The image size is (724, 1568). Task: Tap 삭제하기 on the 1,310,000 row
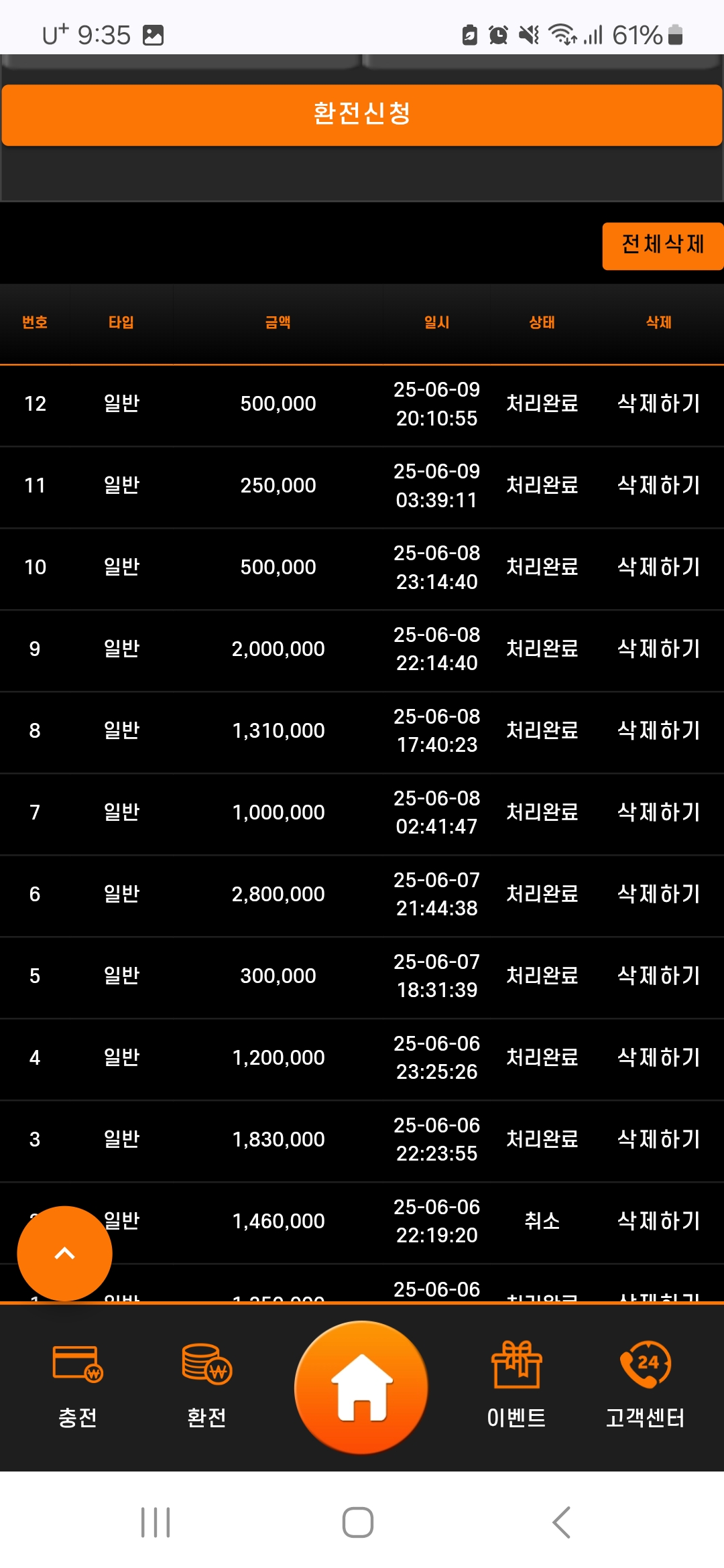coord(658,730)
